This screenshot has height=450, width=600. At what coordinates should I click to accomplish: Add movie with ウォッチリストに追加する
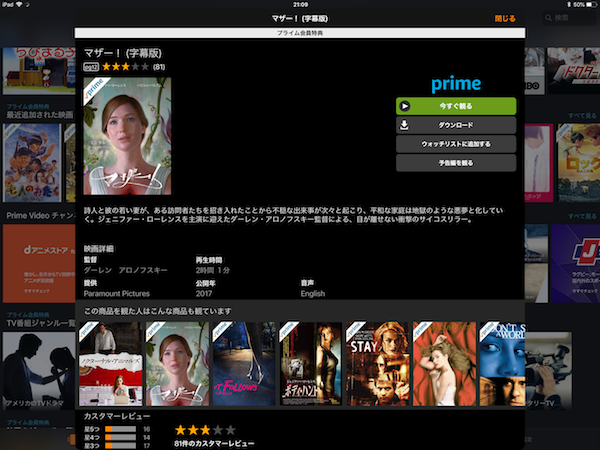455,144
